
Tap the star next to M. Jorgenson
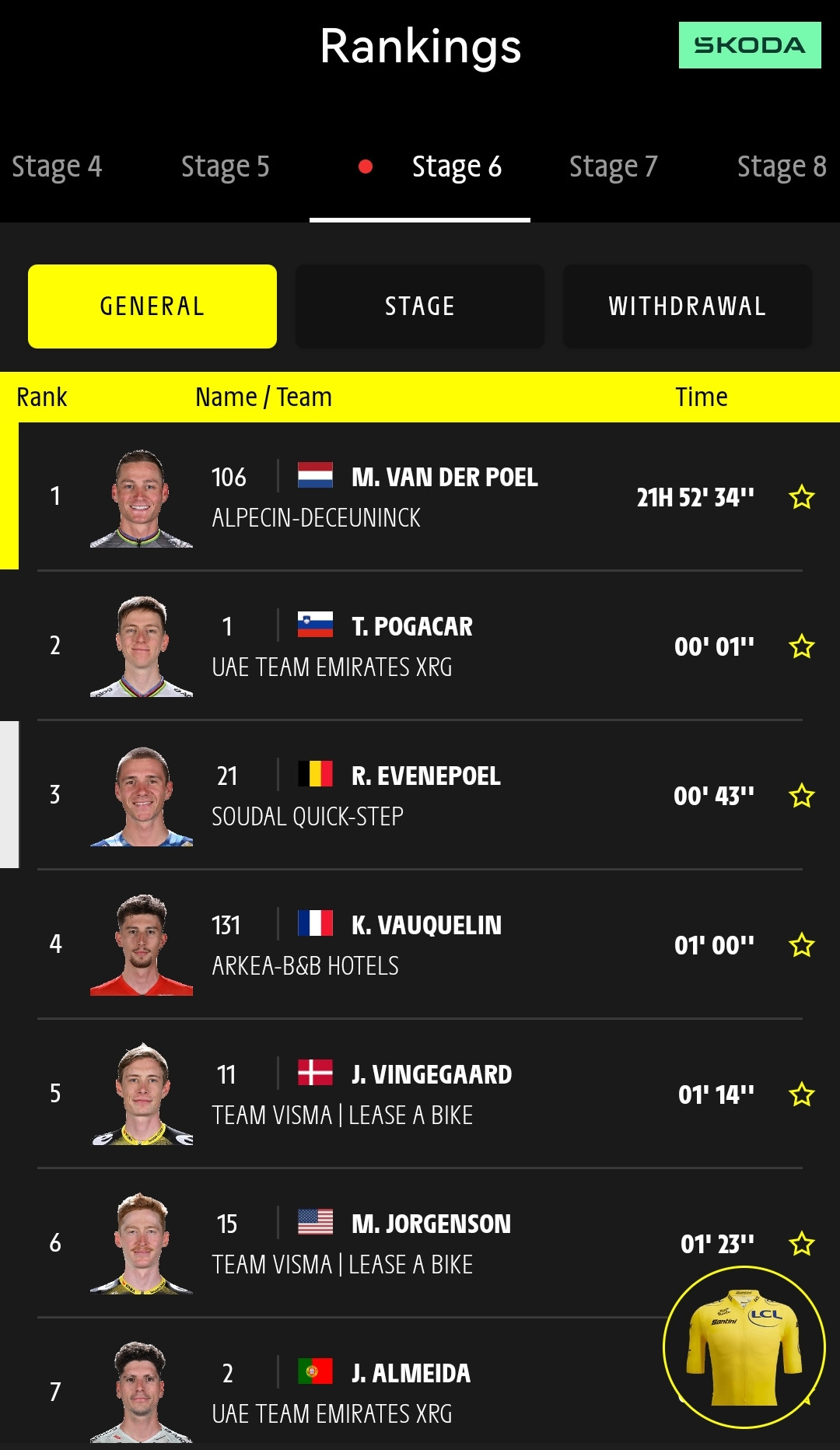point(802,1244)
